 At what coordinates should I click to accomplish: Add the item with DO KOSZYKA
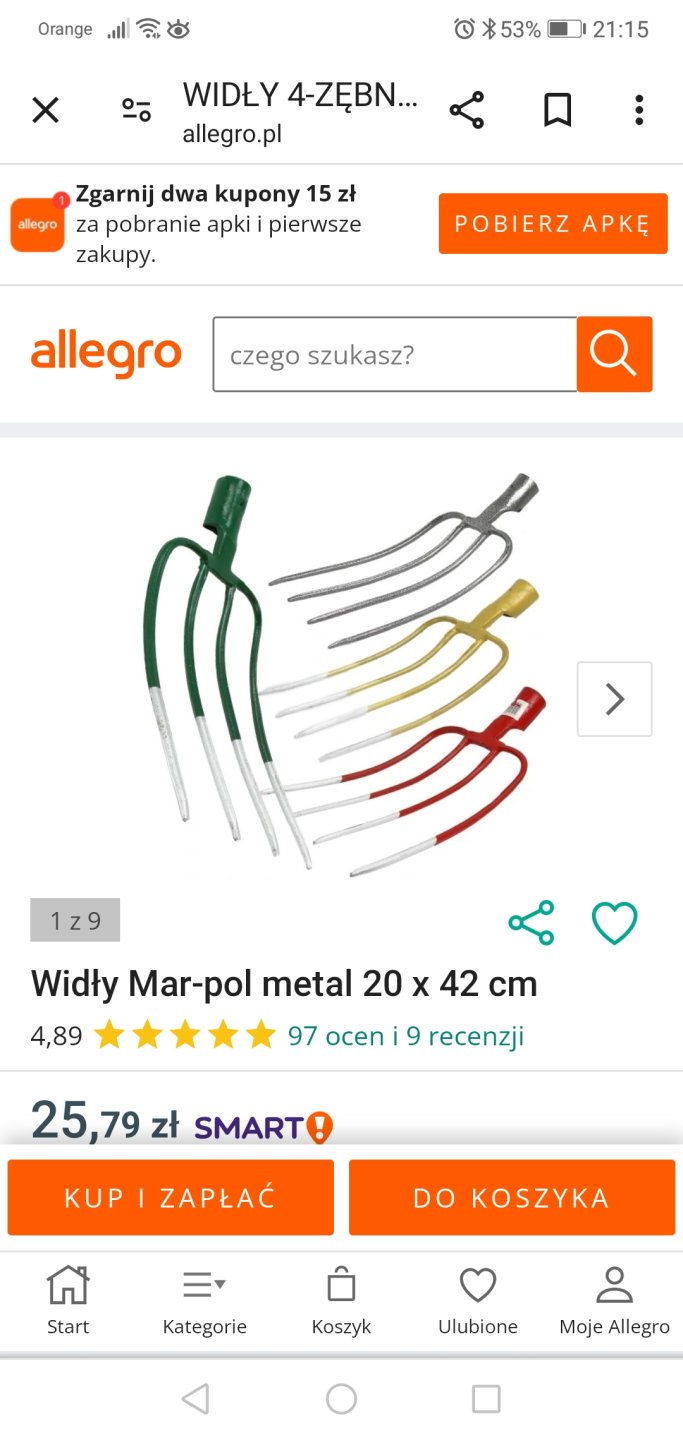(511, 1197)
